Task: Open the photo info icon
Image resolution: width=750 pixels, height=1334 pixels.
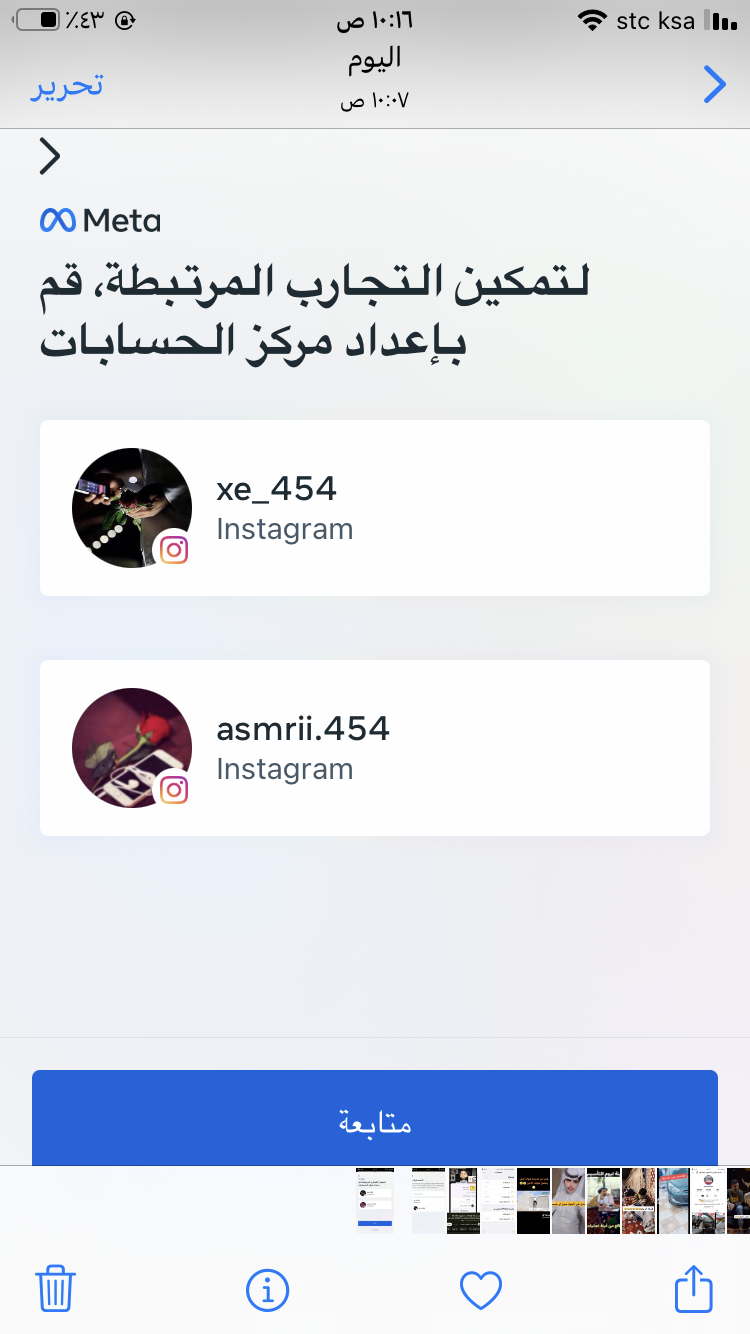Action: click(267, 1290)
